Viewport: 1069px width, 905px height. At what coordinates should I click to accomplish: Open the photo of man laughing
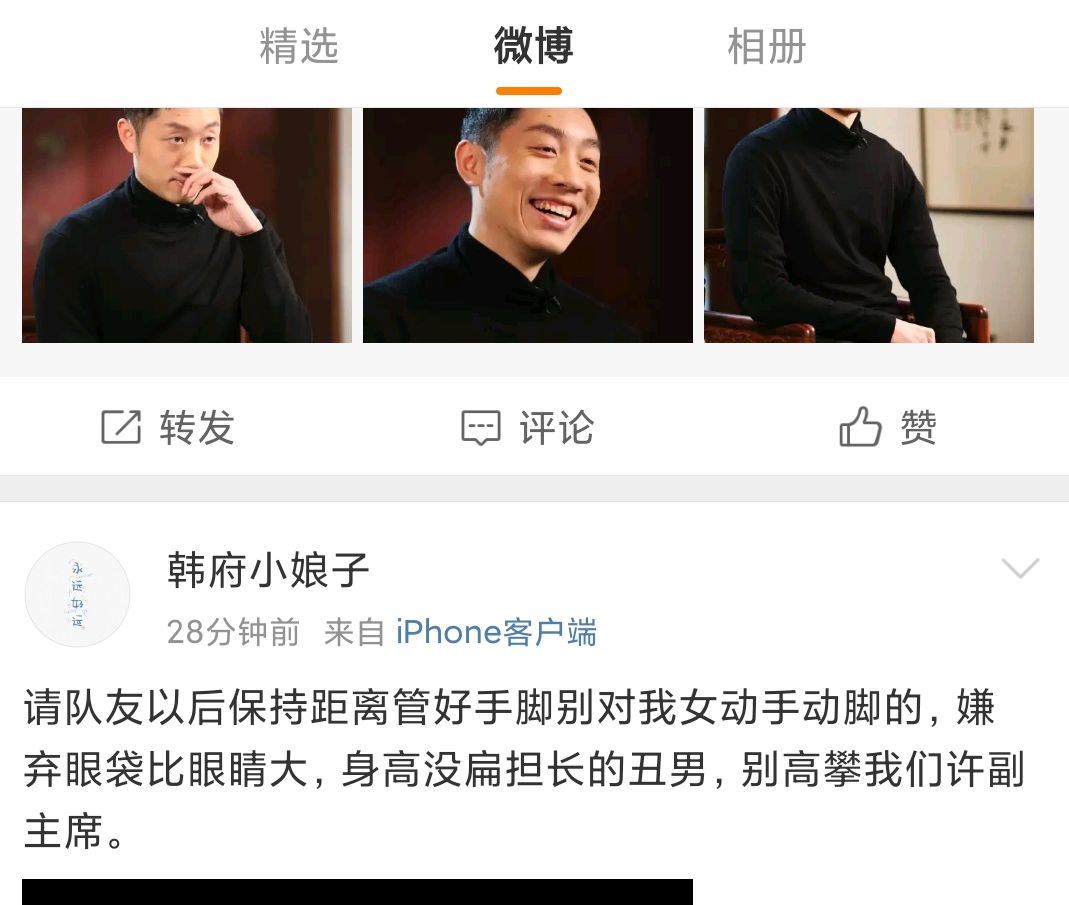[x=527, y=225]
